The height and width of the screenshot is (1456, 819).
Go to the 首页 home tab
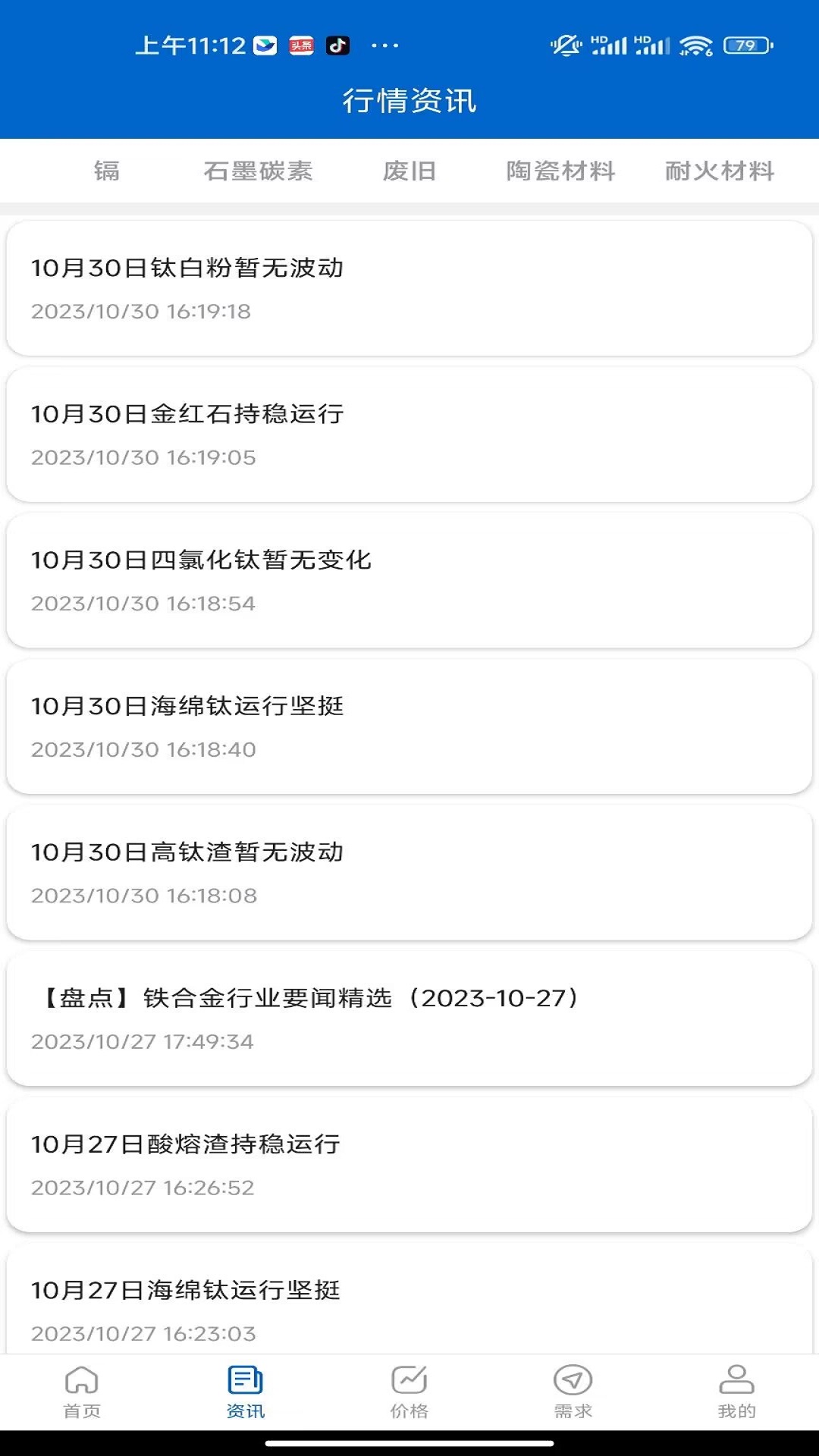pyautogui.click(x=82, y=1392)
